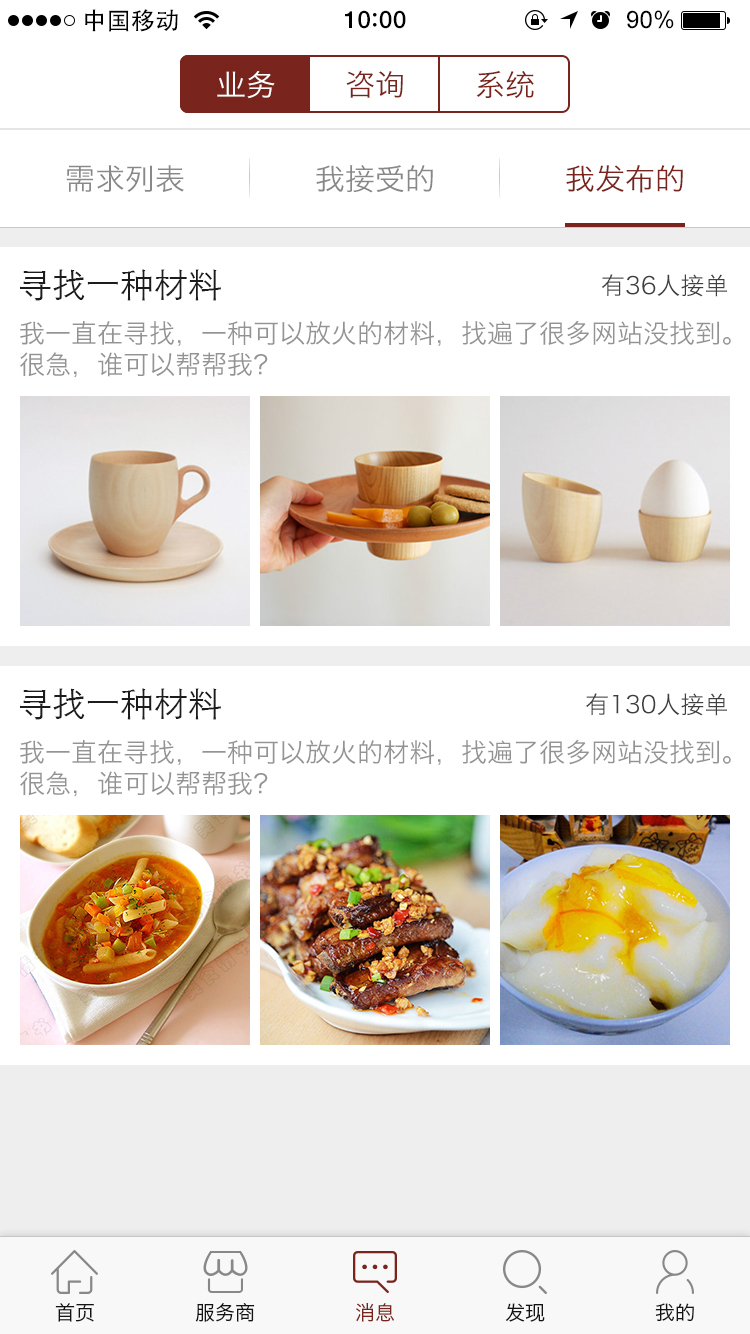Open the 服务商 tab

(x=225, y=1286)
